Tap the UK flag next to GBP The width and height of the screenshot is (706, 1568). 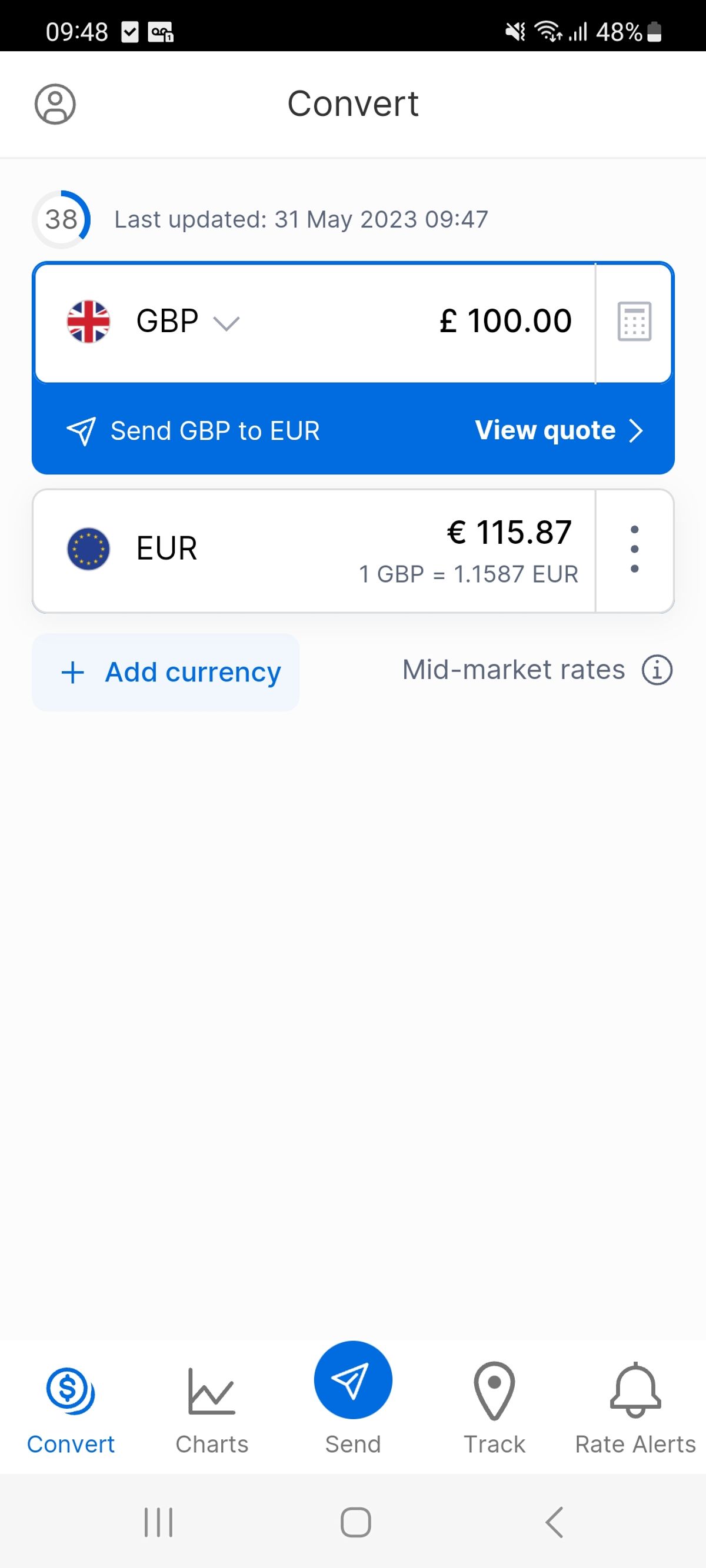87,322
